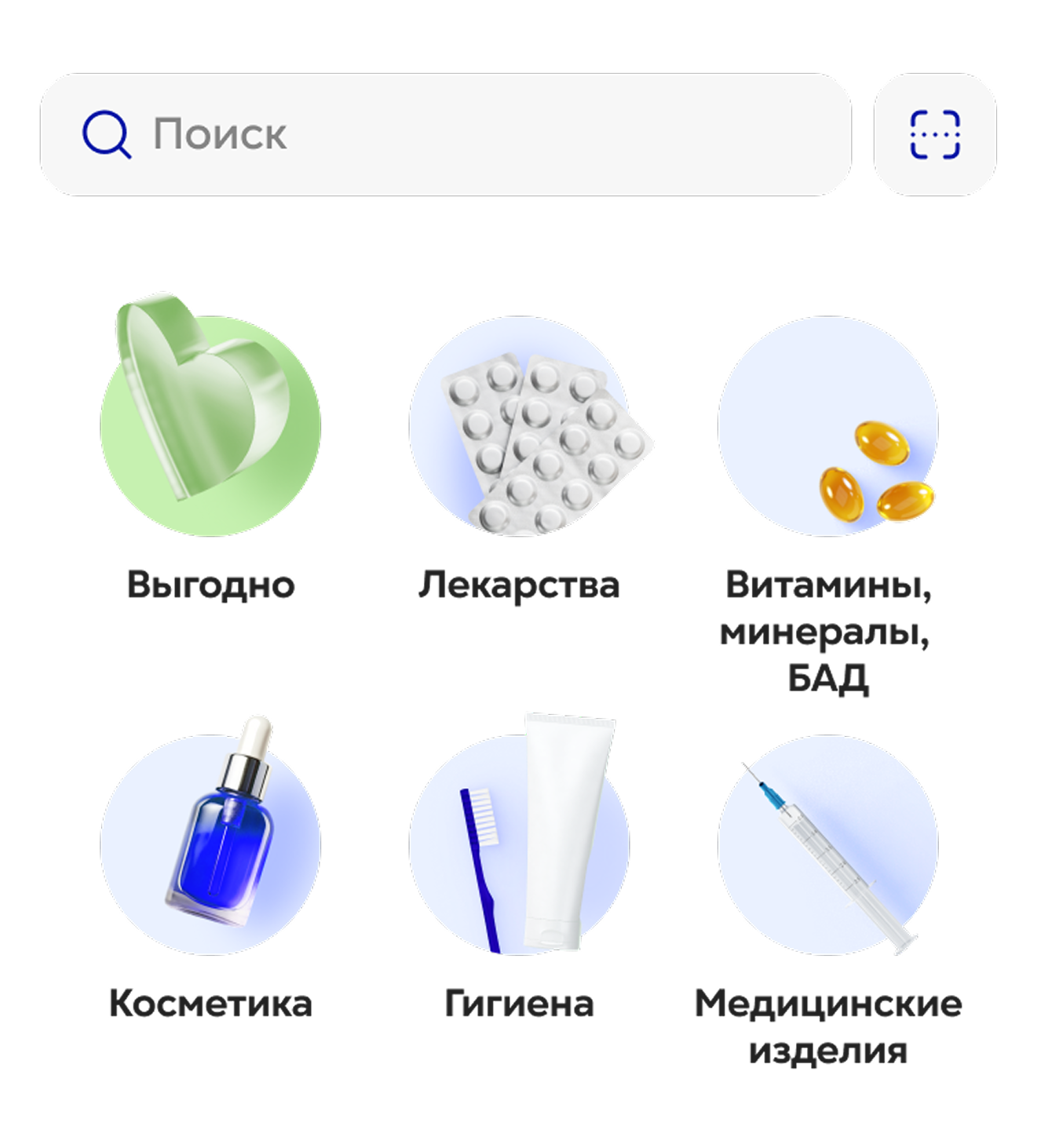
Task: View the Гигиена category
Action: [519, 846]
